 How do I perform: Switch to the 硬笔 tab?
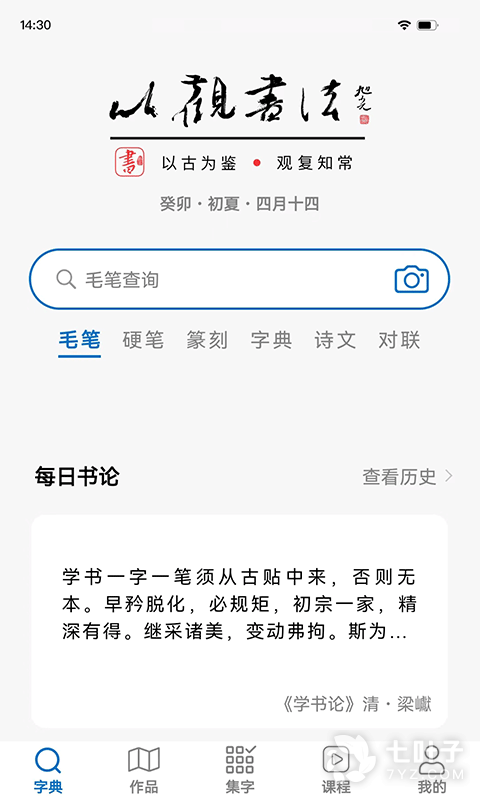143,340
